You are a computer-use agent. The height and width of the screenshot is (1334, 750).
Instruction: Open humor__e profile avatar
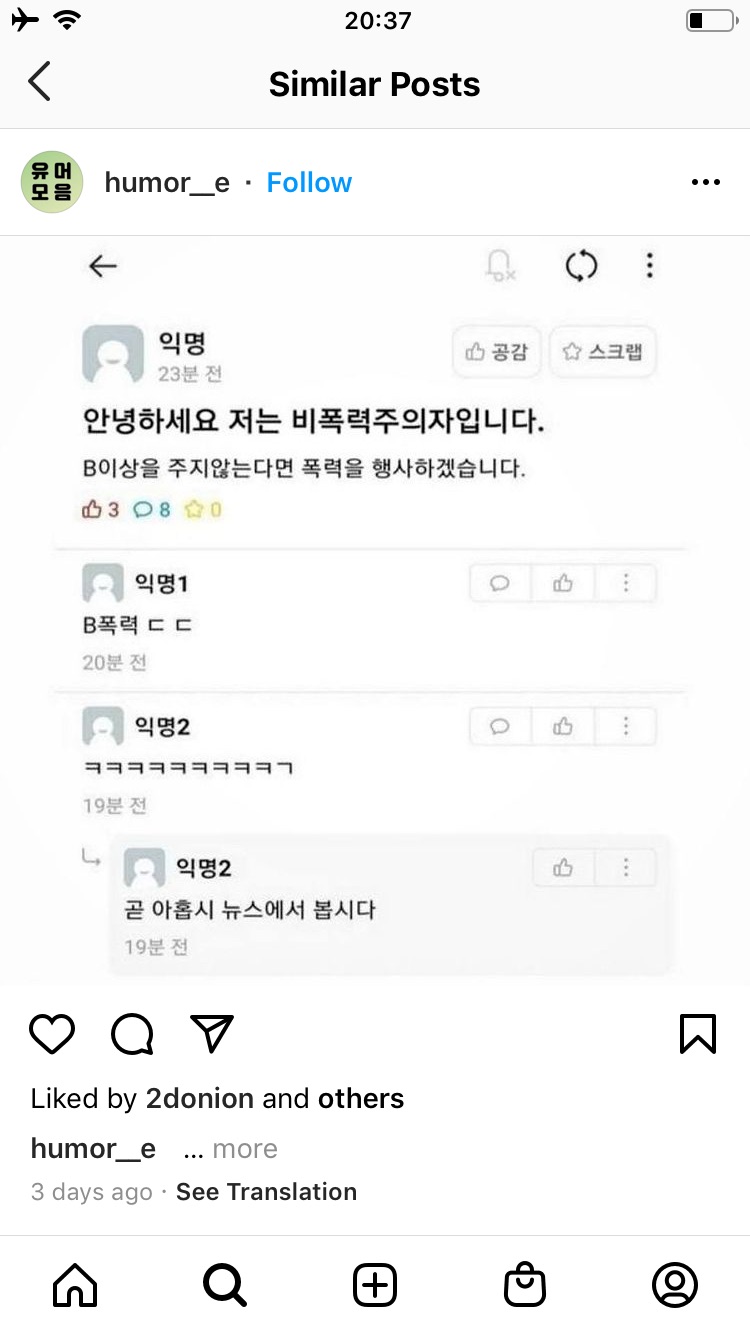pyautogui.click(x=52, y=183)
